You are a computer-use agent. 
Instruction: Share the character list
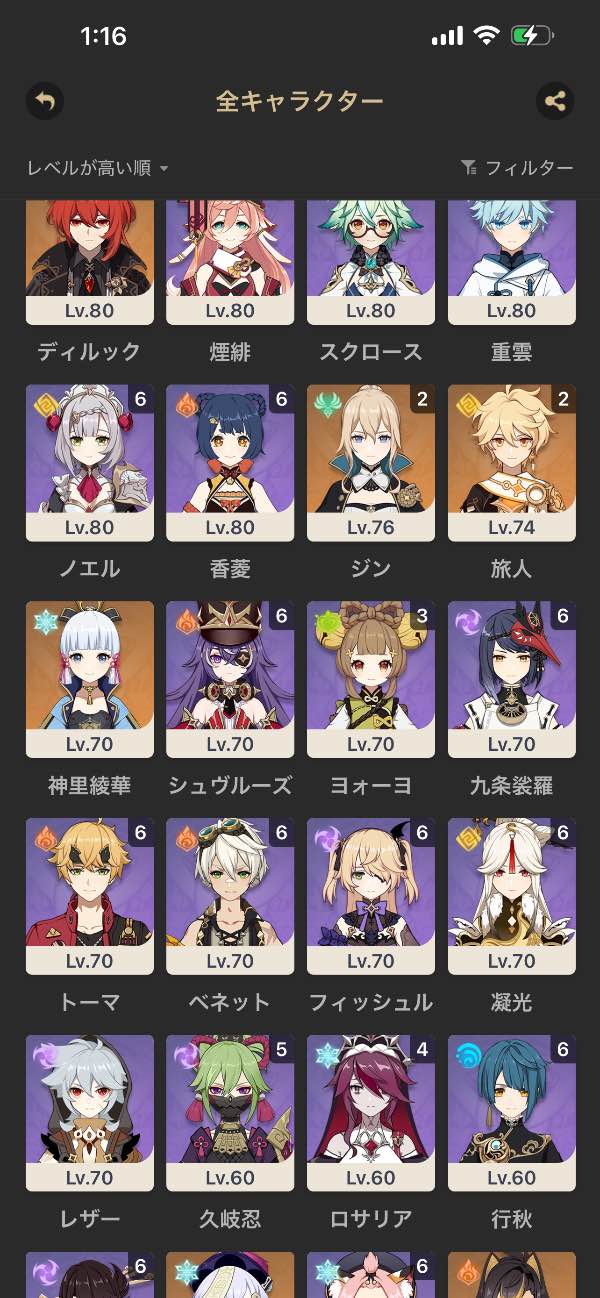(555, 101)
